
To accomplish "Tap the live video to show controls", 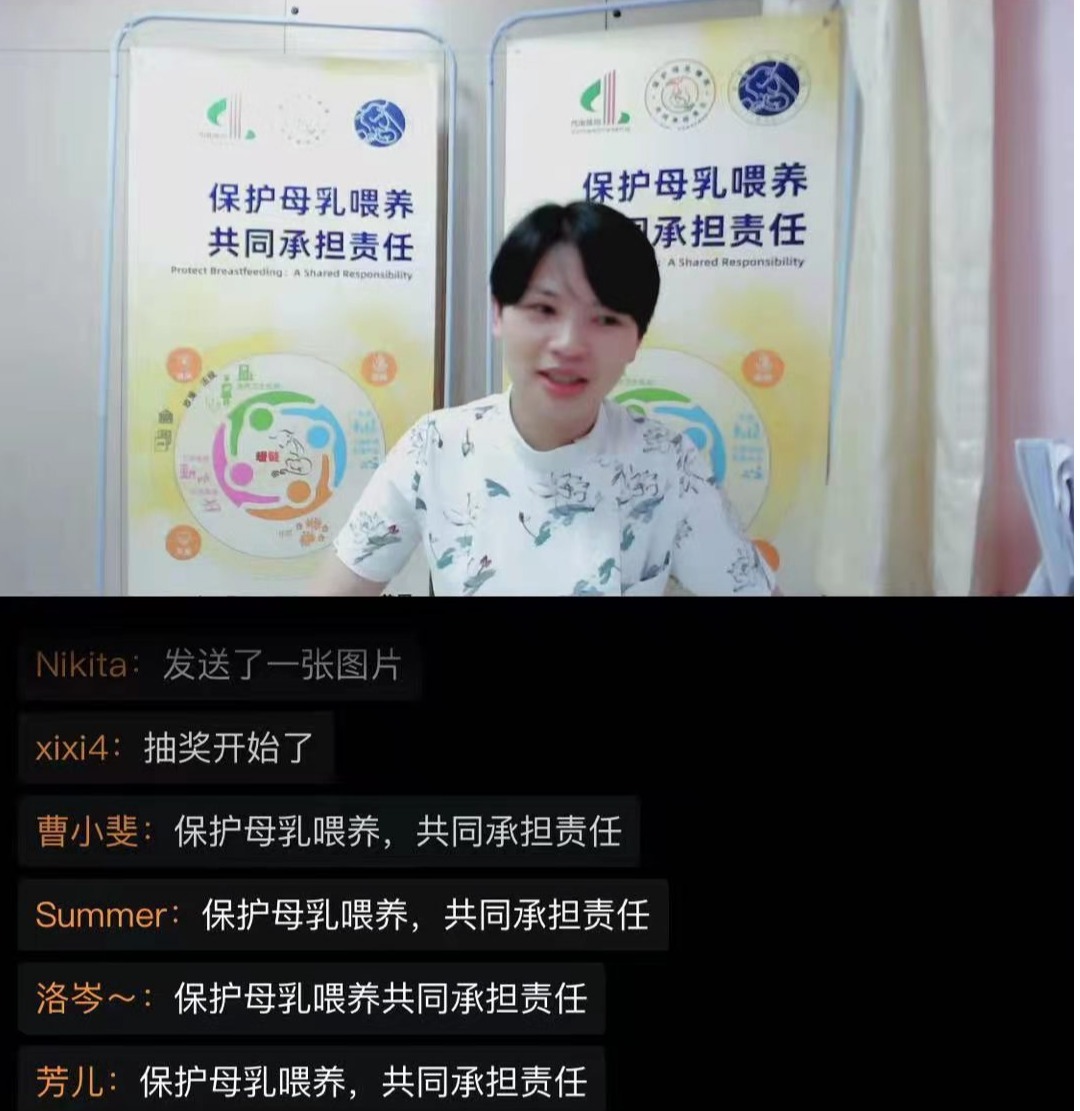I will click(x=540, y=298).
